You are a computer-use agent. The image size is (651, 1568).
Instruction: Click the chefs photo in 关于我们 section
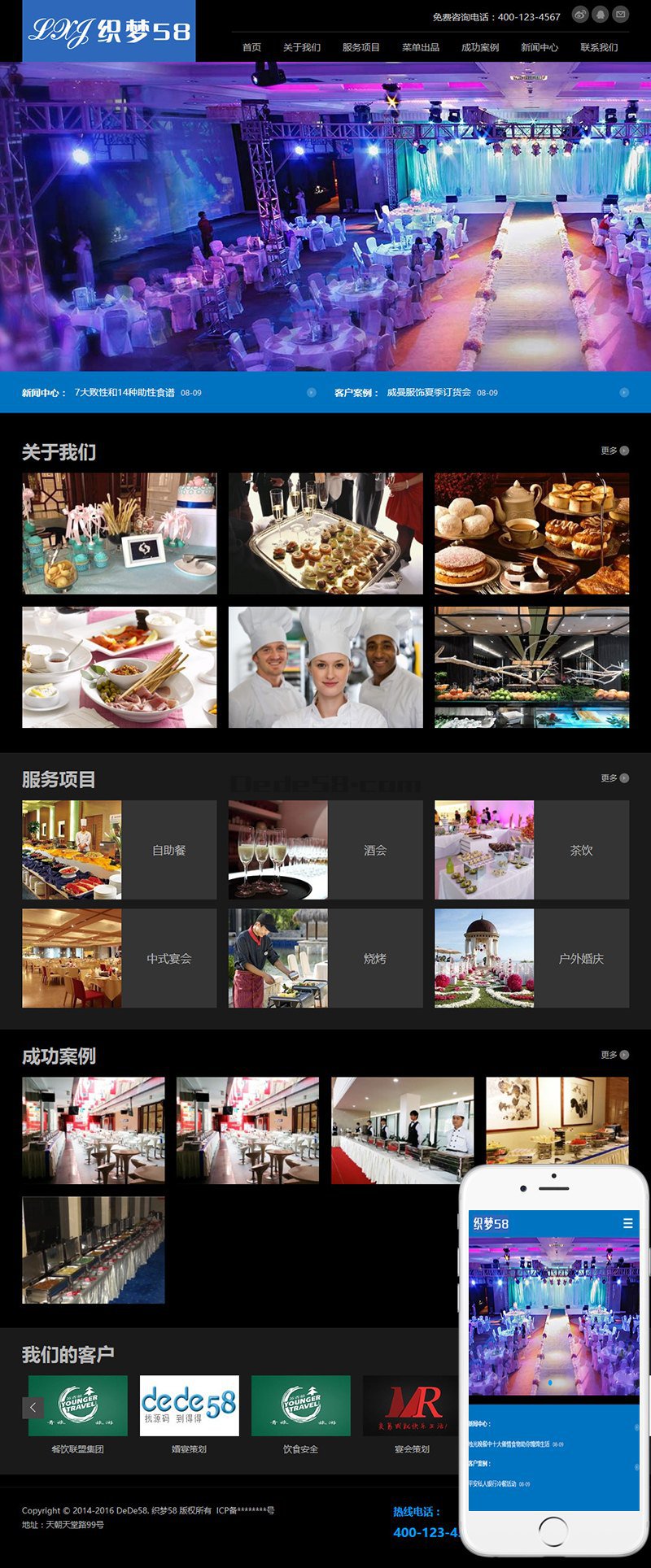[x=327, y=666]
